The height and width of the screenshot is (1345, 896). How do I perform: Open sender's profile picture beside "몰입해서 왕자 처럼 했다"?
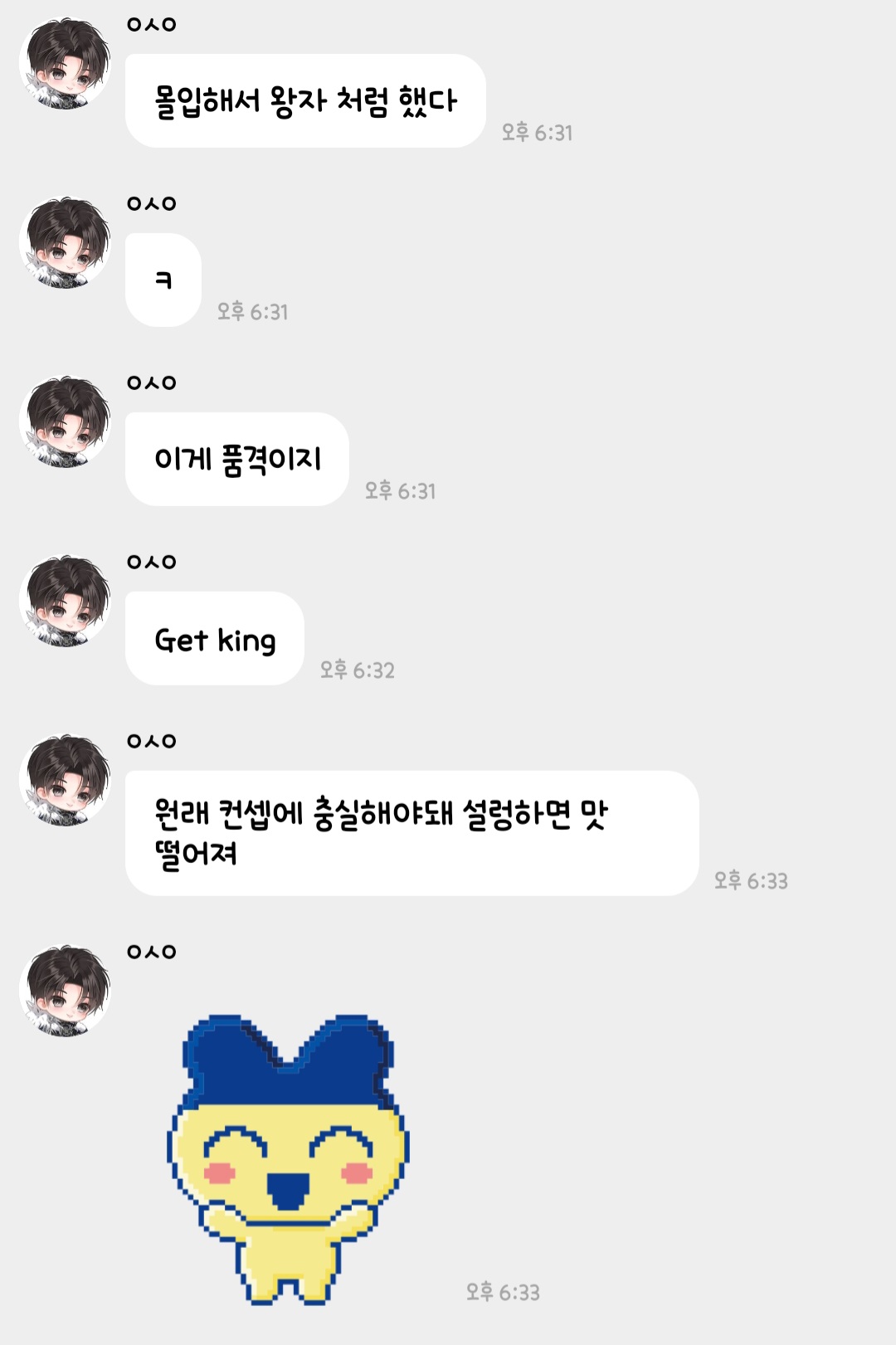click(66, 63)
